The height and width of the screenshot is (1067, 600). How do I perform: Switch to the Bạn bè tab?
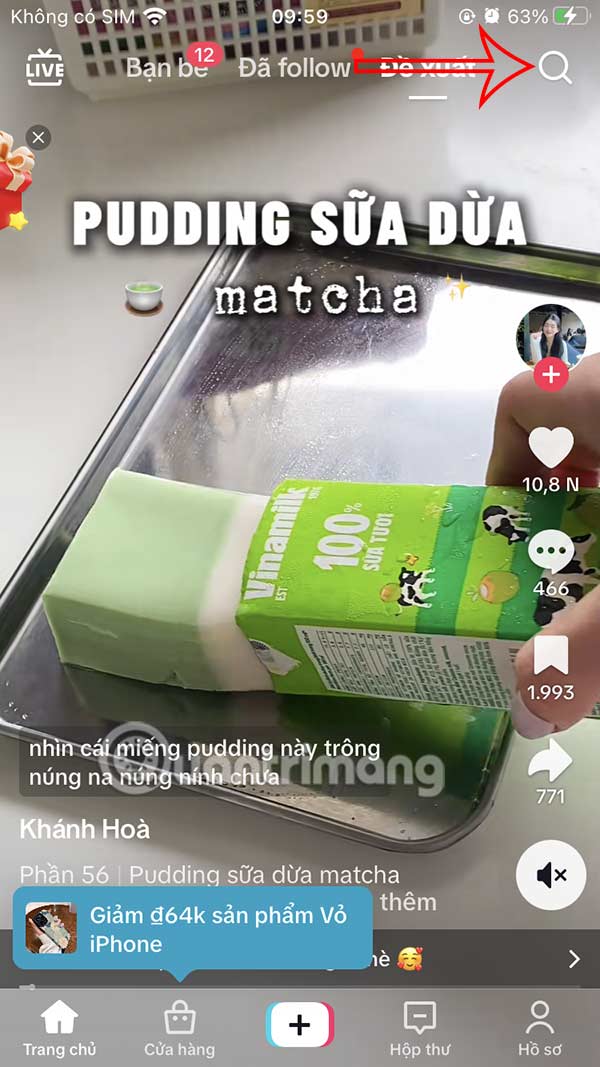tap(166, 68)
